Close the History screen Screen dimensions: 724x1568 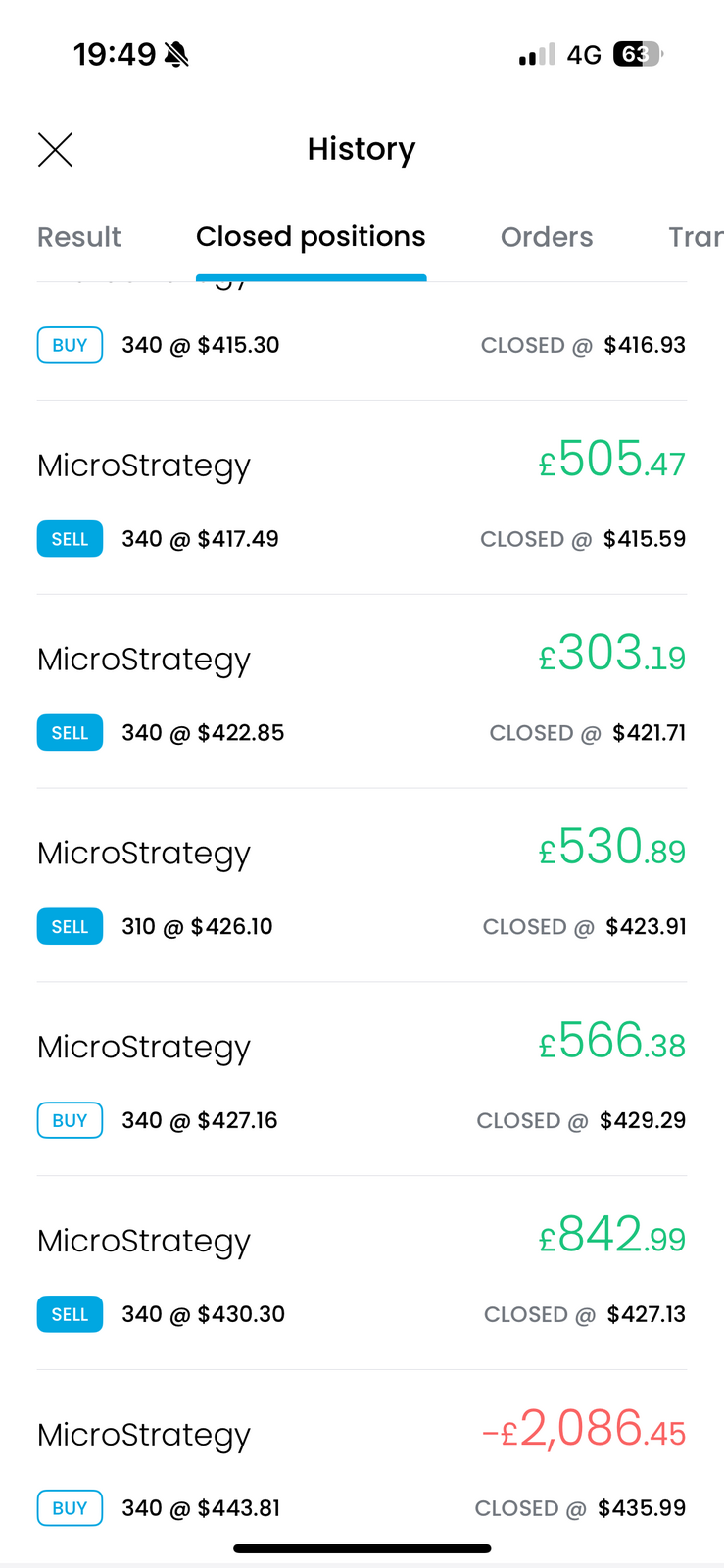point(55,150)
